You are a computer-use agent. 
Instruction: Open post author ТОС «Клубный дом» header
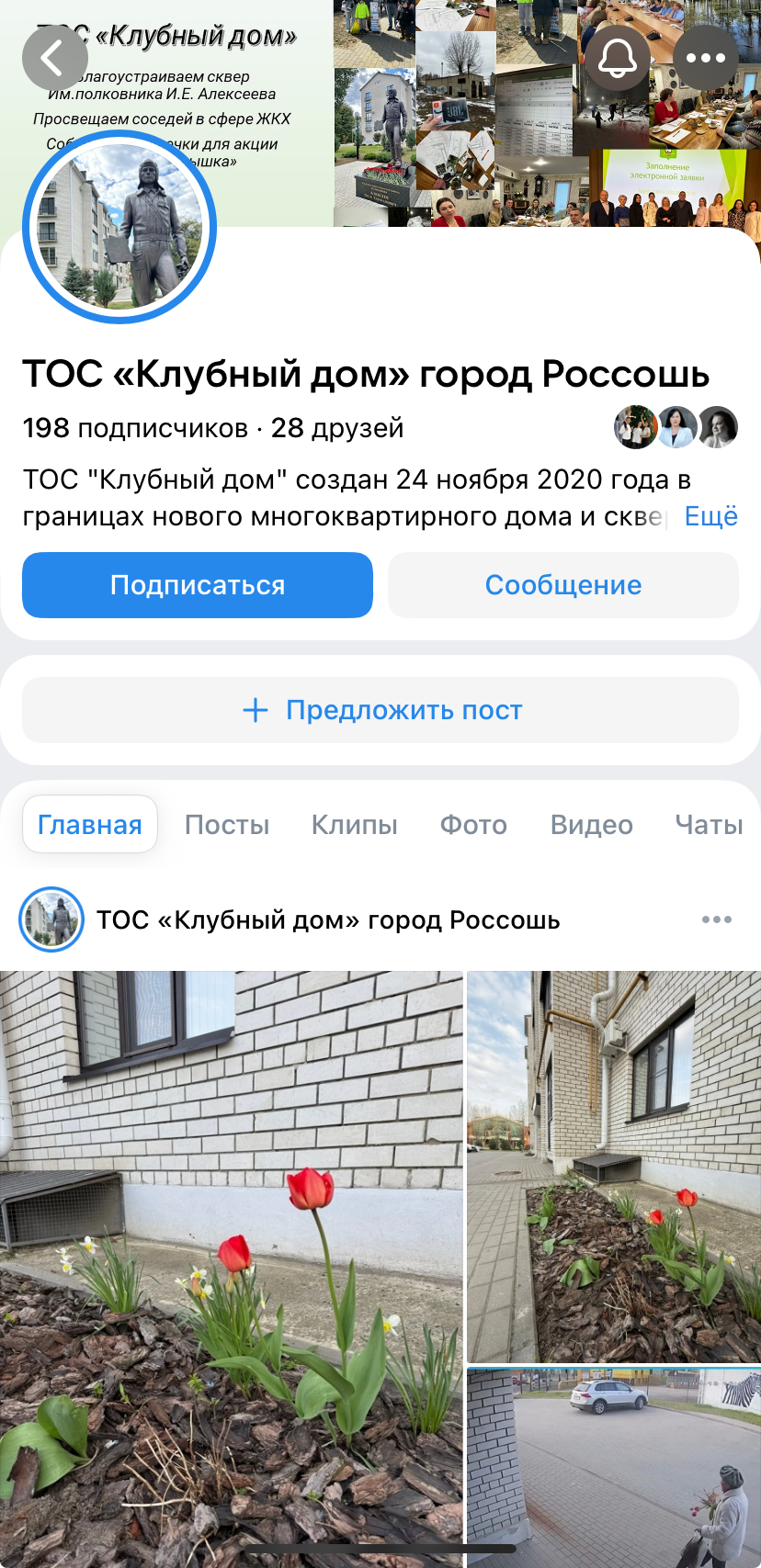(x=327, y=919)
